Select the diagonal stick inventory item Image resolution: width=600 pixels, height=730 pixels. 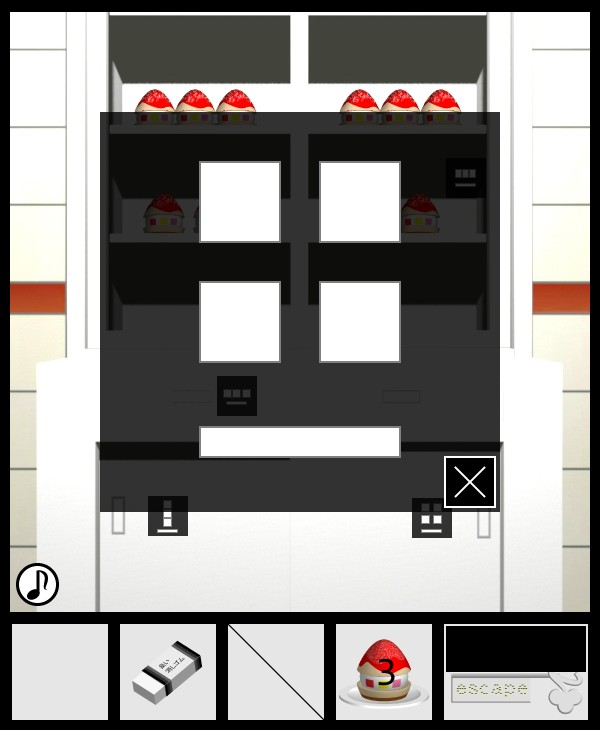276,672
